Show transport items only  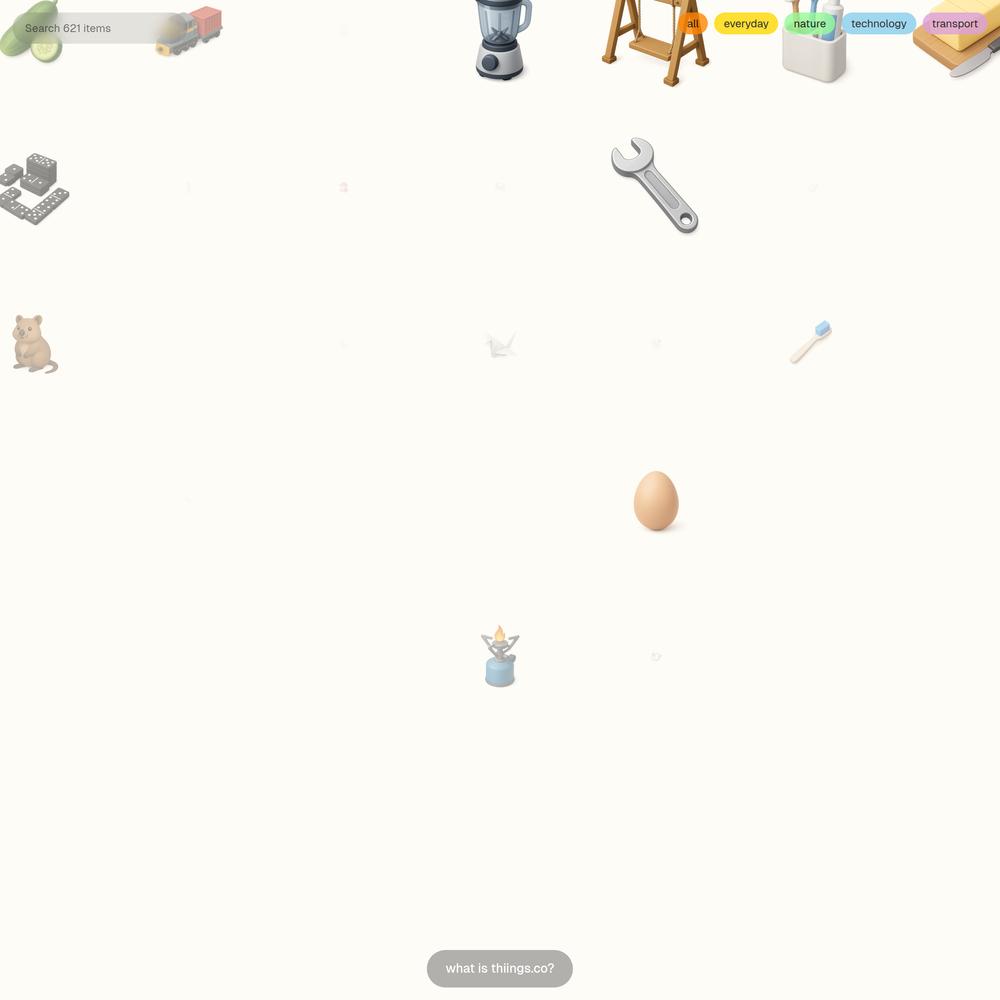pos(954,24)
